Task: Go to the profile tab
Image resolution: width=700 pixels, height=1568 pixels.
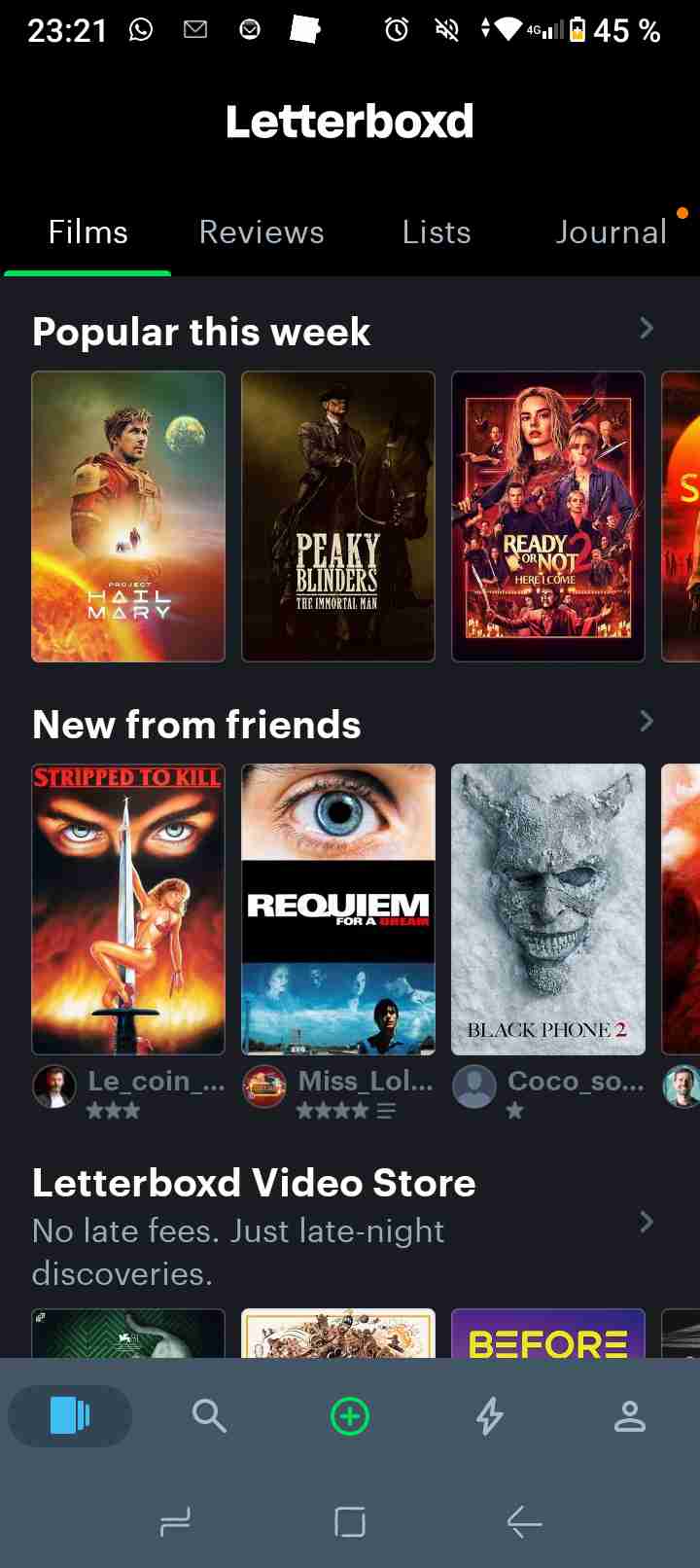Action: [630, 1416]
